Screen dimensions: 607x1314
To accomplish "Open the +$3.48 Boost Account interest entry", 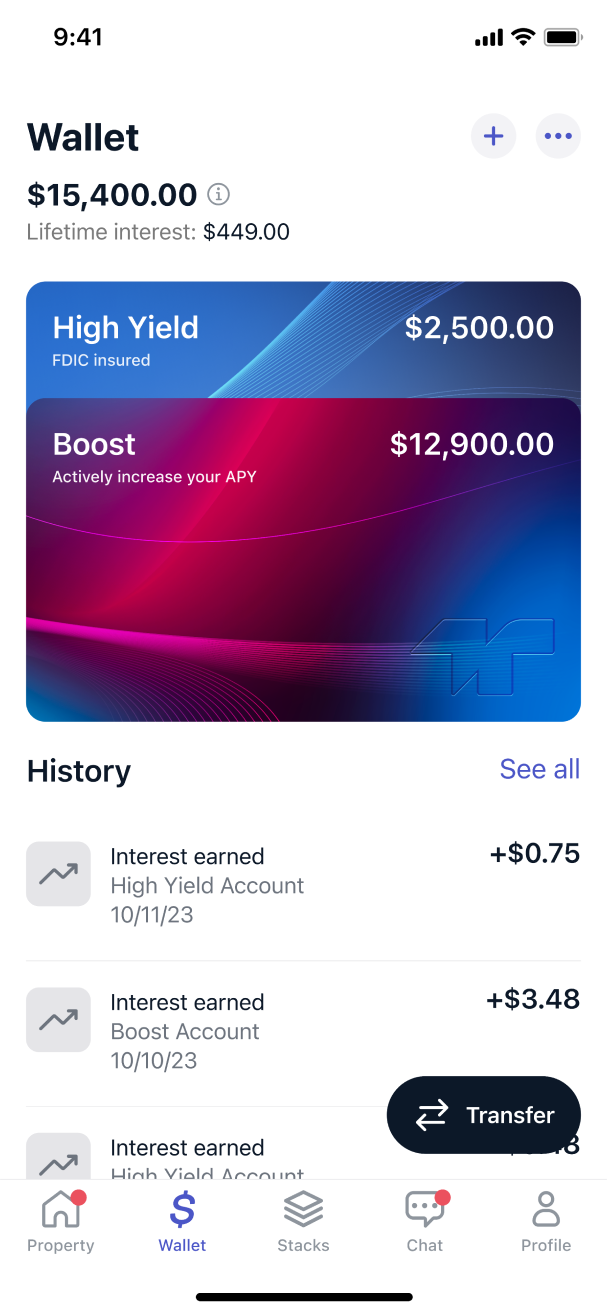I will pos(303,1031).
